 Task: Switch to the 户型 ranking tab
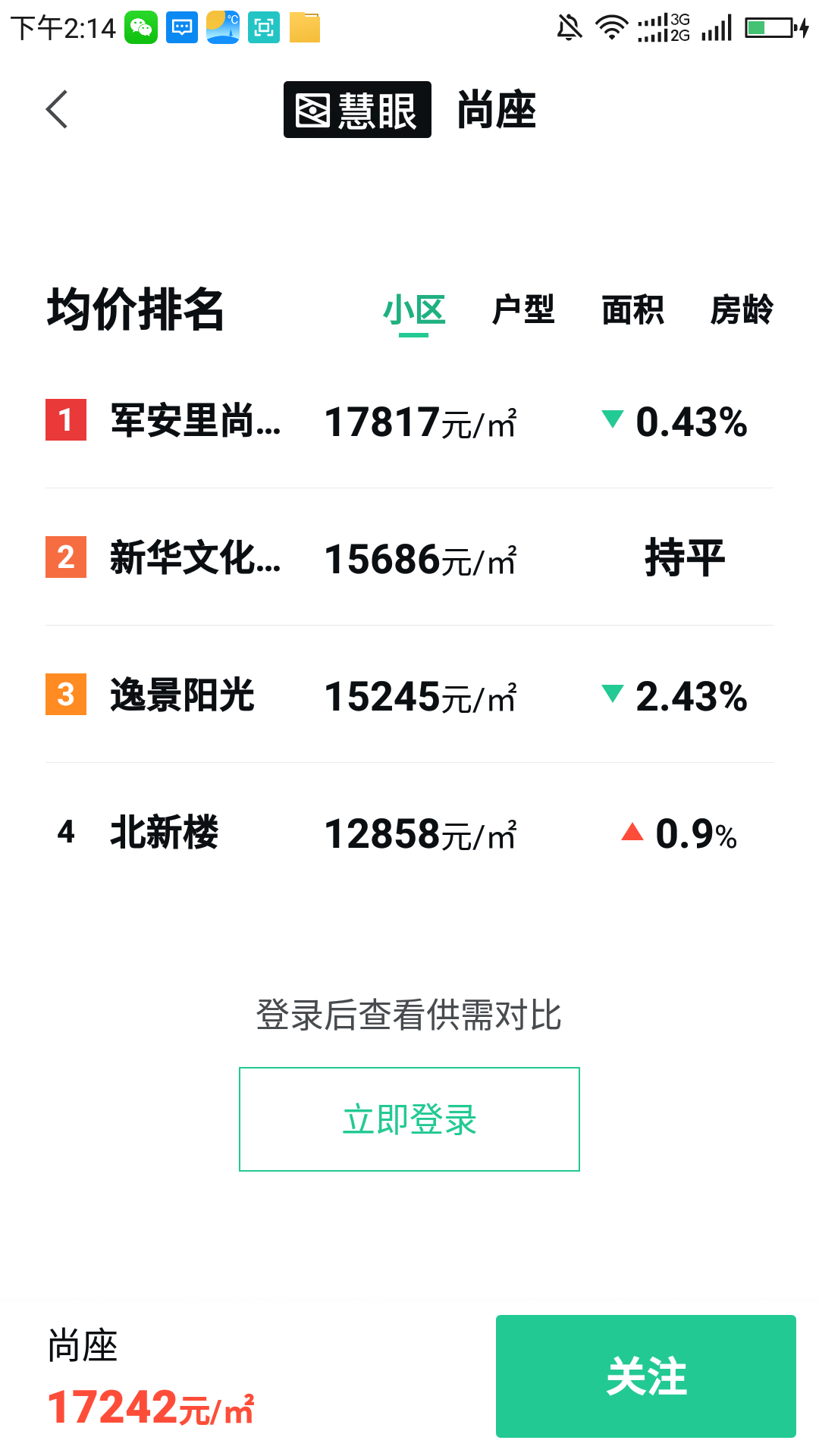(x=523, y=310)
